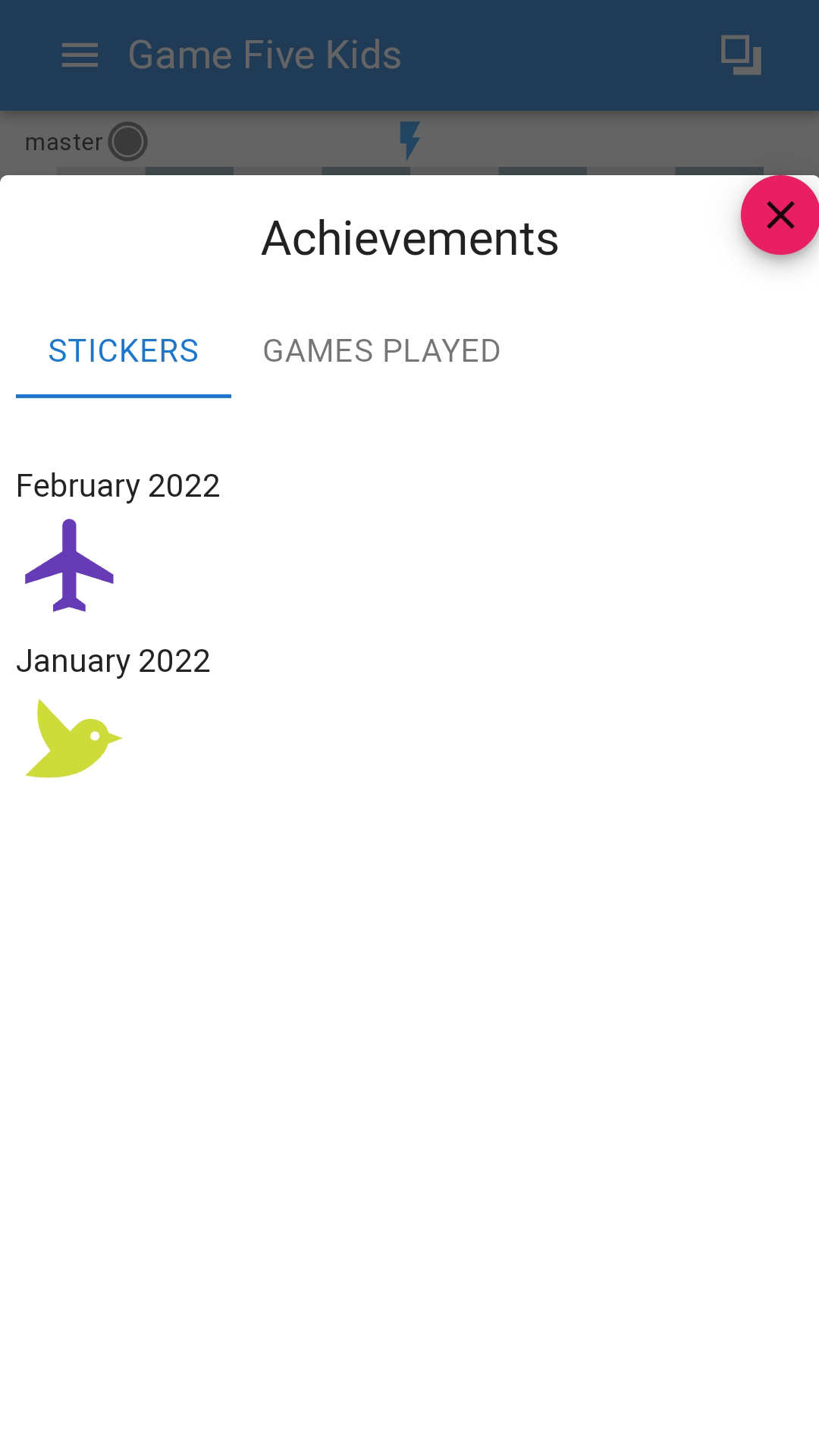The image size is (819, 1456).
Task: Close the Achievements dialog
Action: point(780,215)
